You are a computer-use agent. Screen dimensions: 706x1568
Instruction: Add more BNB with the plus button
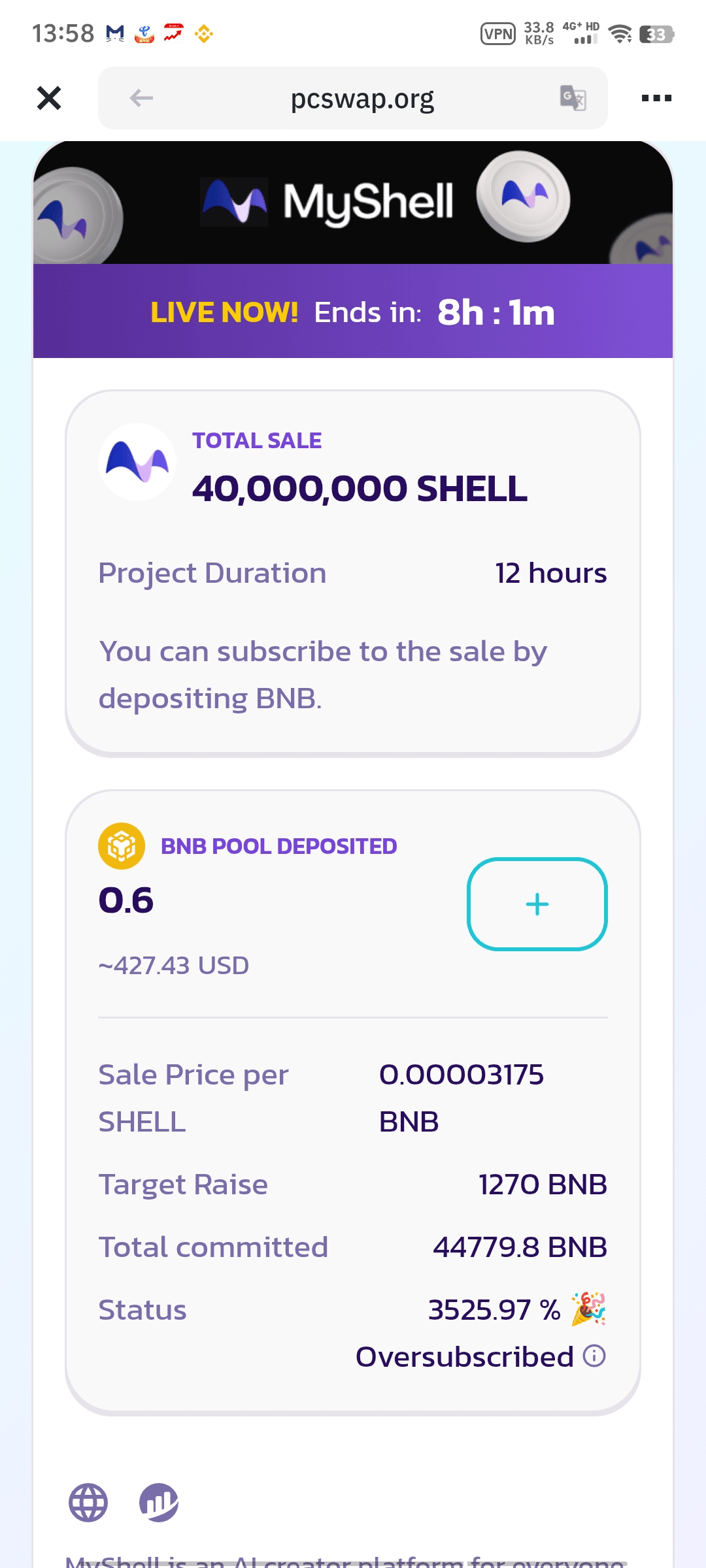click(537, 904)
